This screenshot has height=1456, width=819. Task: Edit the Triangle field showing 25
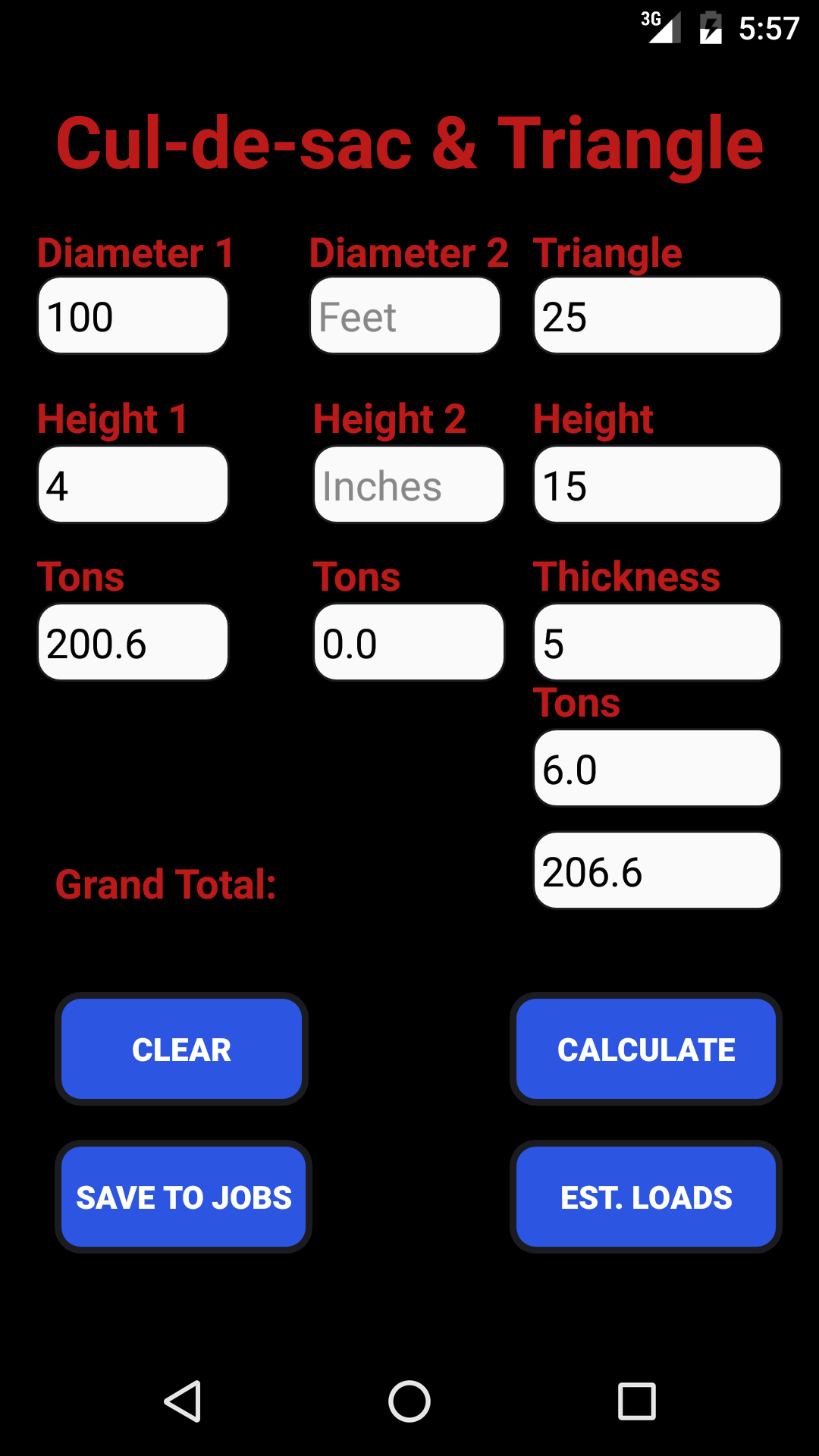coord(657,315)
